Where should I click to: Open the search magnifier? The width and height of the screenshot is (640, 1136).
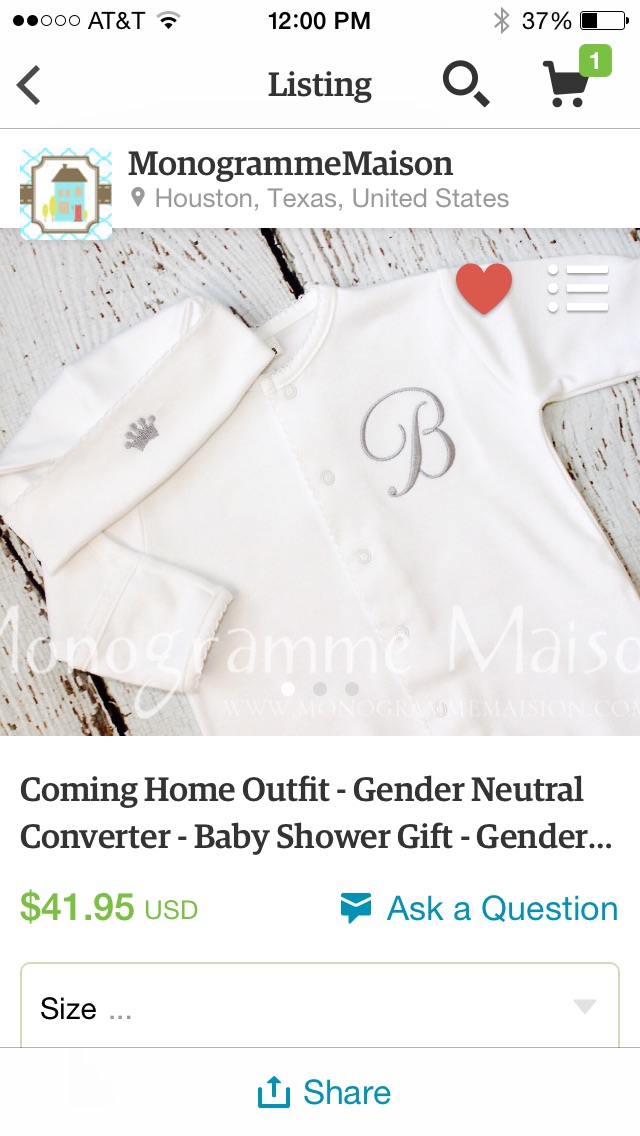coord(465,85)
